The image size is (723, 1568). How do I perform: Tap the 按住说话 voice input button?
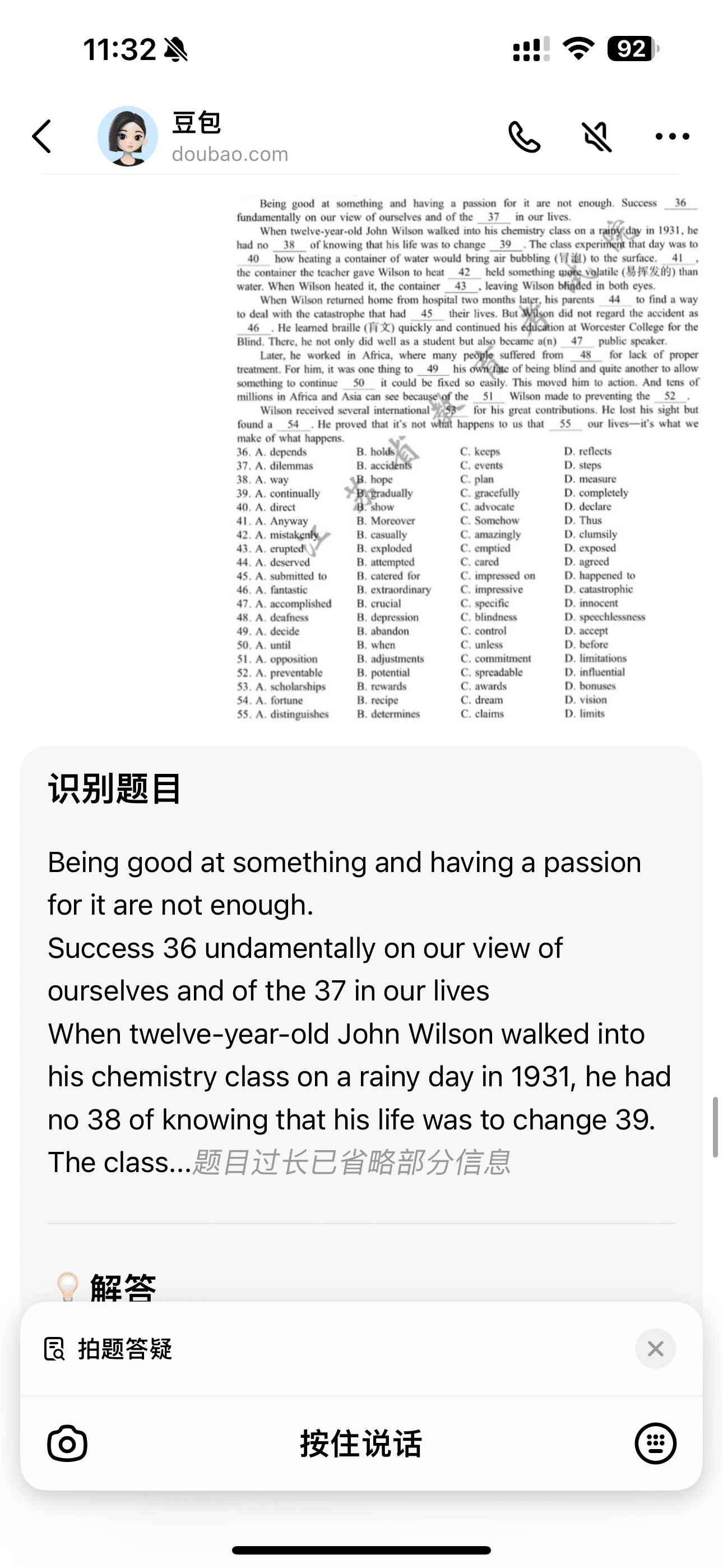pyautogui.click(x=361, y=1442)
